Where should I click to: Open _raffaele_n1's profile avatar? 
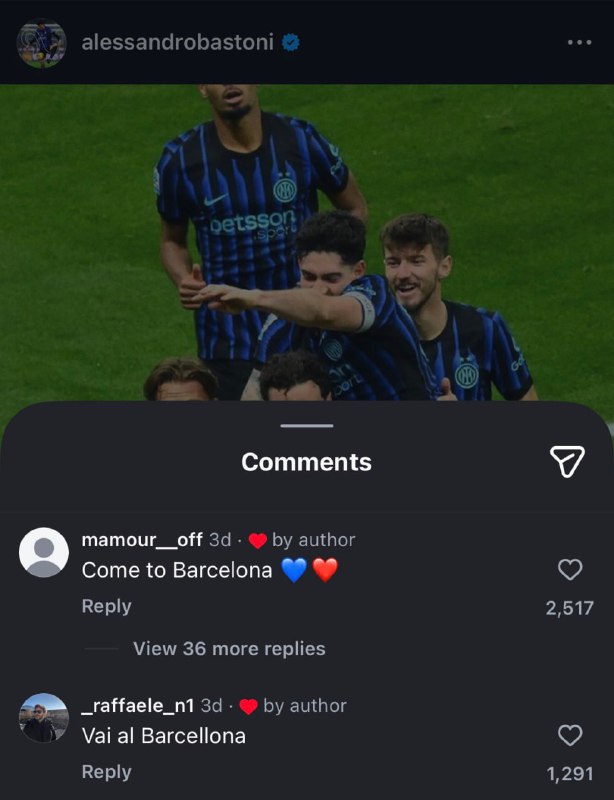tap(44, 718)
